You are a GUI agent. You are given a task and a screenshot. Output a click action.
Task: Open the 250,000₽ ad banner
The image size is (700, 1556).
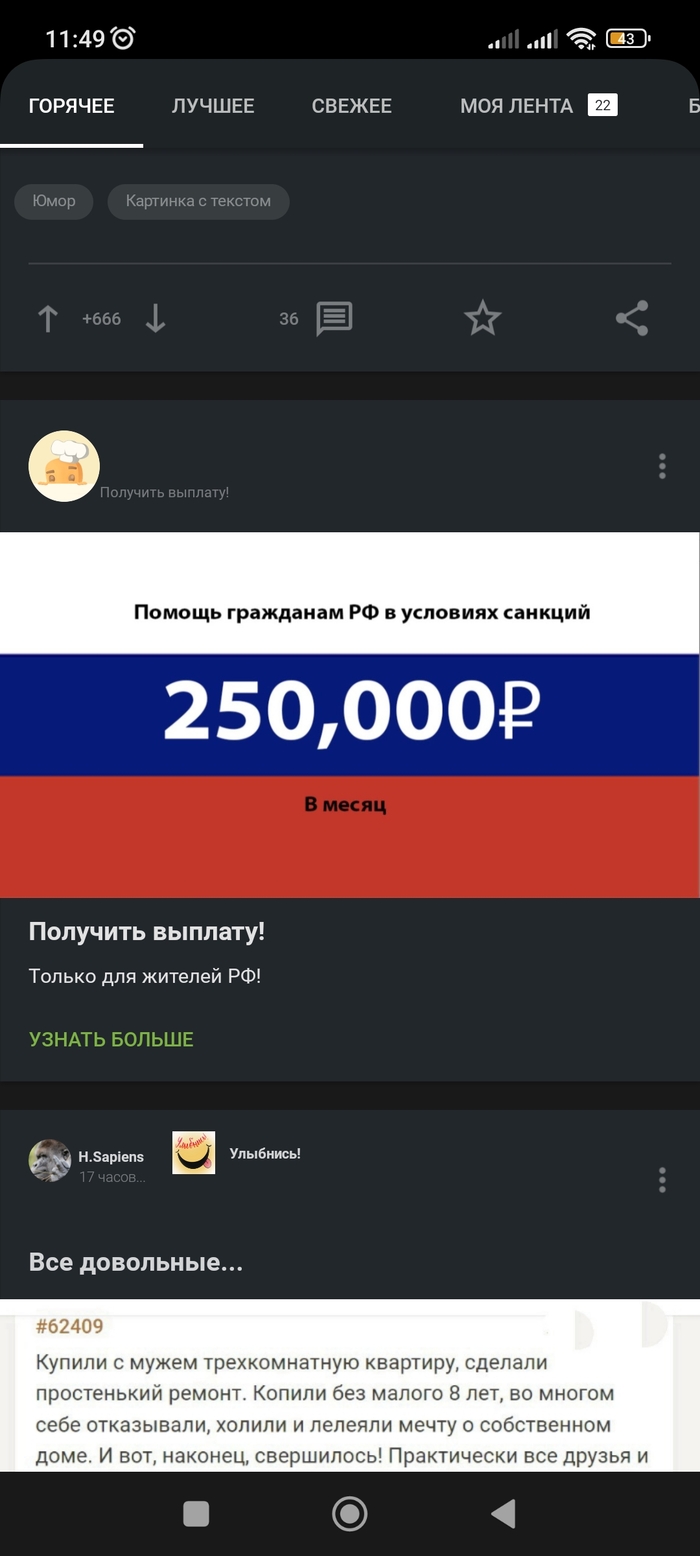point(350,714)
